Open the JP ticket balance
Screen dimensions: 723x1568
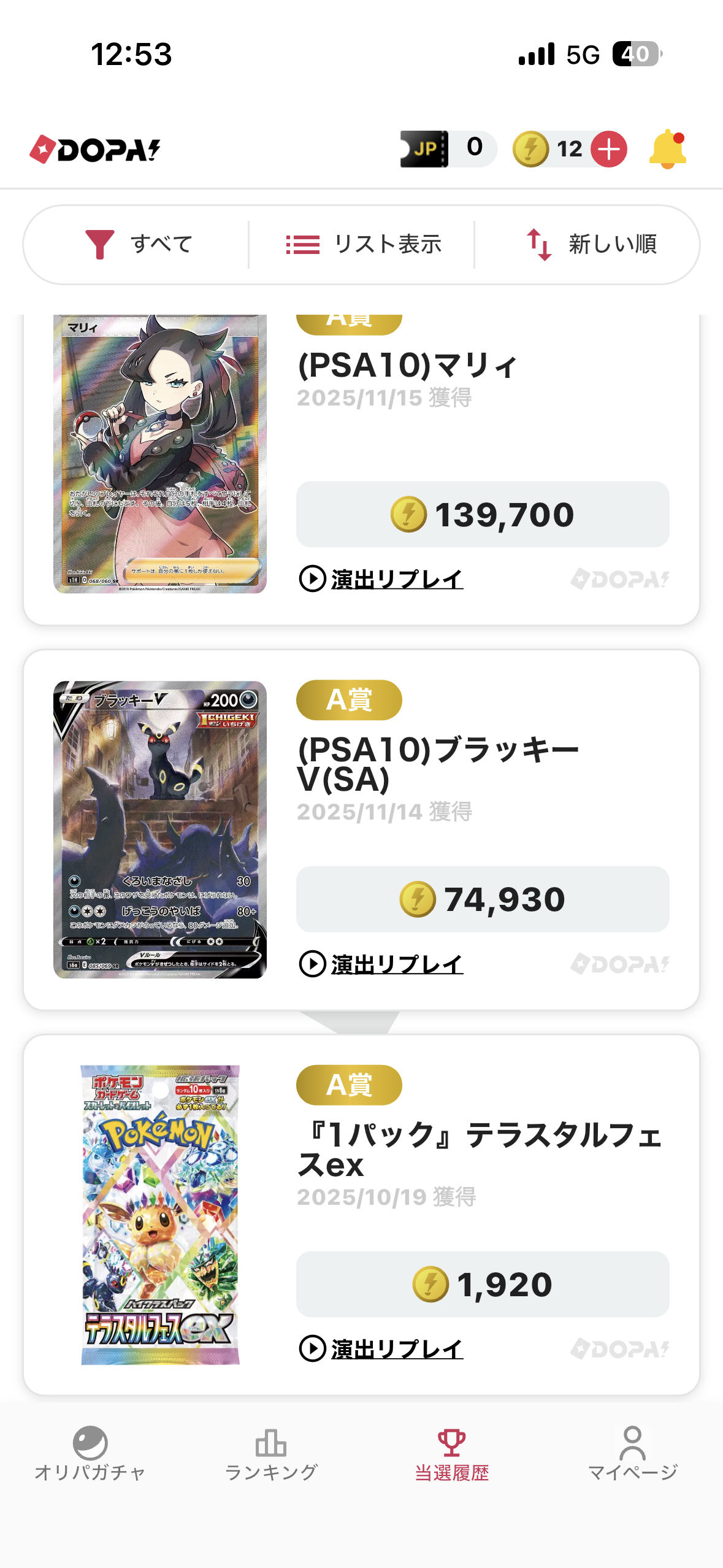point(448,149)
